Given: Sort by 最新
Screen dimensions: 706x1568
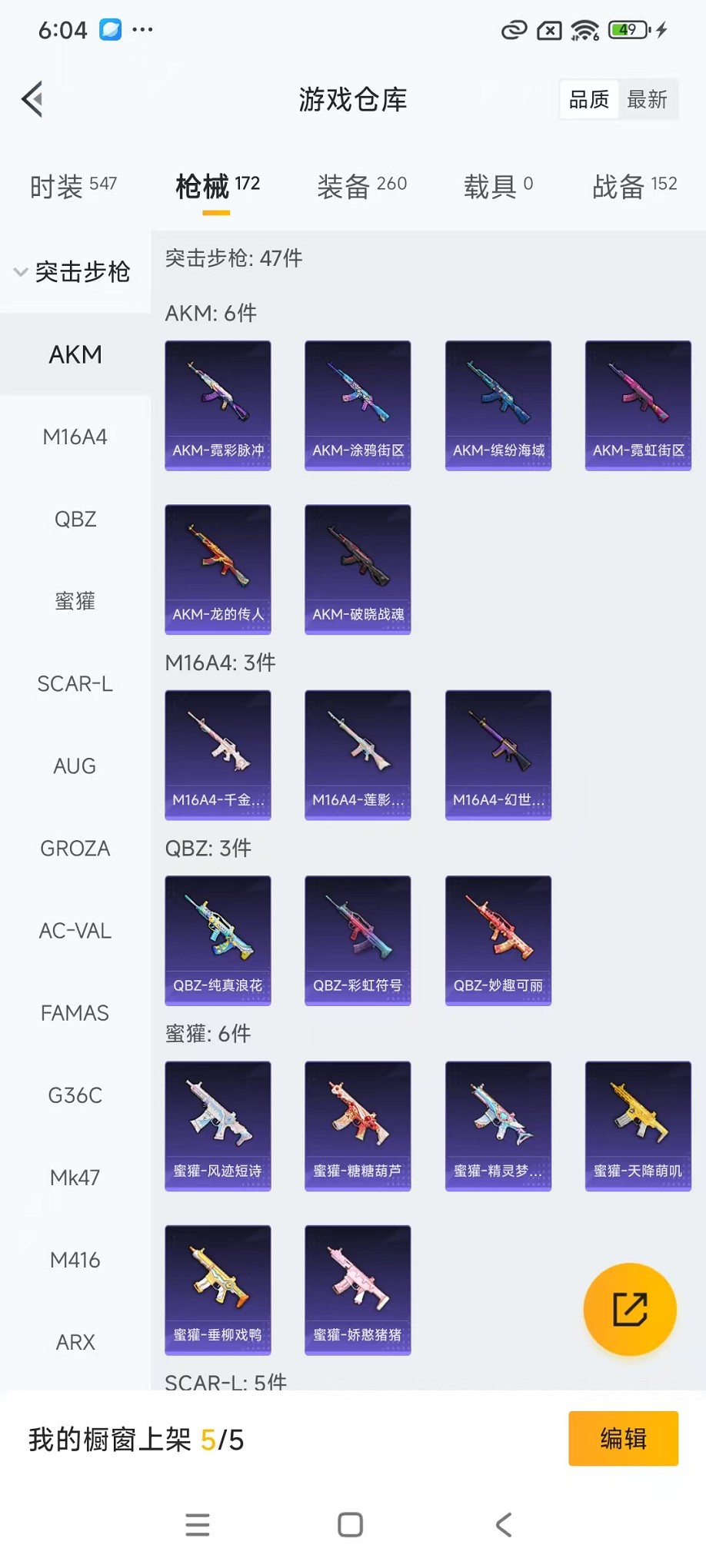Looking at the screenshot, I should [x=647, y=99].
